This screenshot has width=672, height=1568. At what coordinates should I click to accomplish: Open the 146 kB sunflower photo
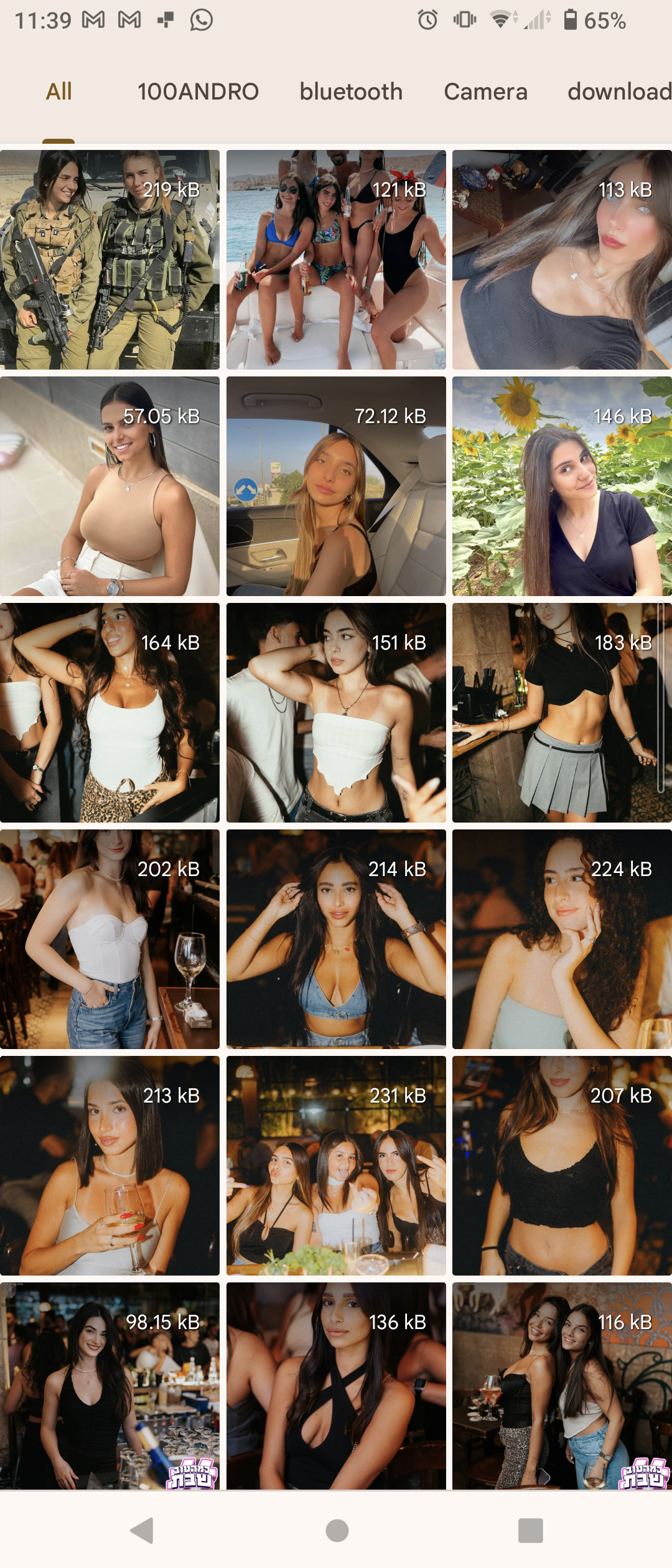(x=562, y=487)
